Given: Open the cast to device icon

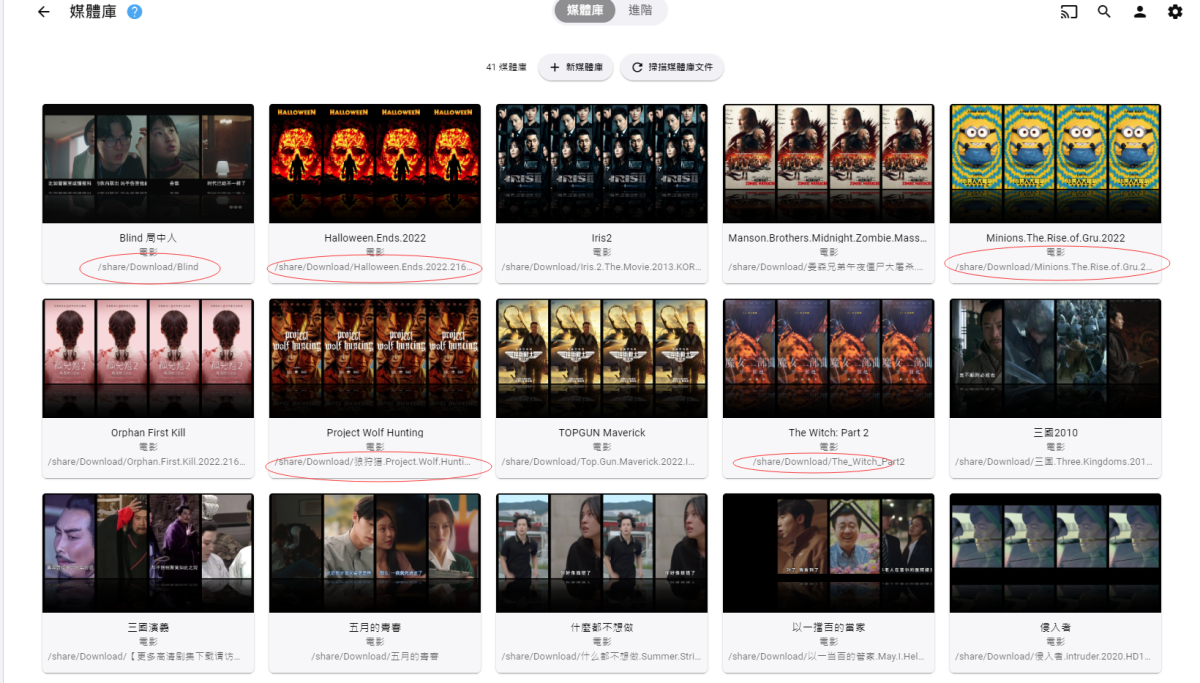Looking at the screenshot, I should click(x=1069, y=12).
